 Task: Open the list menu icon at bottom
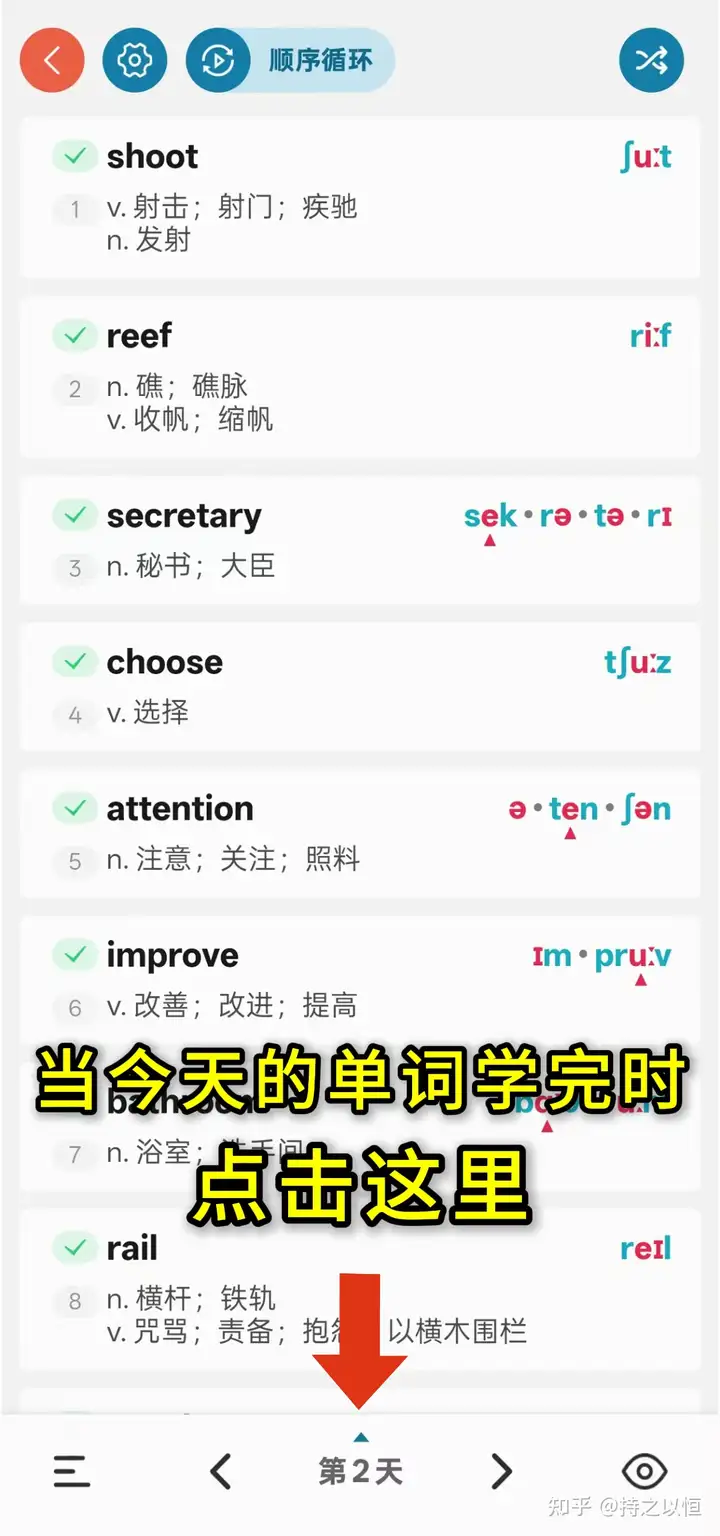click(72, 1471)
